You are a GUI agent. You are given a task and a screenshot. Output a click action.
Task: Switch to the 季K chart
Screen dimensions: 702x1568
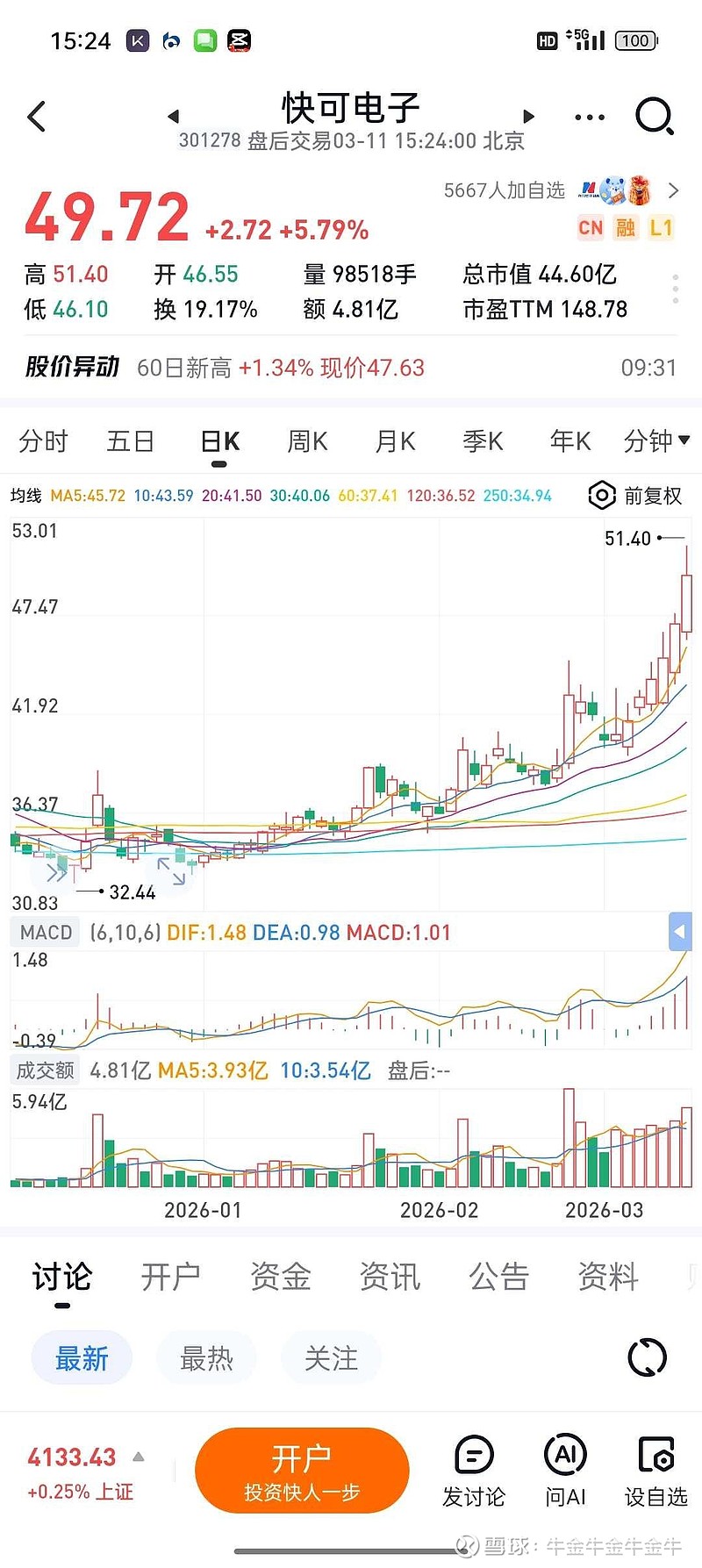pos(483,440)
